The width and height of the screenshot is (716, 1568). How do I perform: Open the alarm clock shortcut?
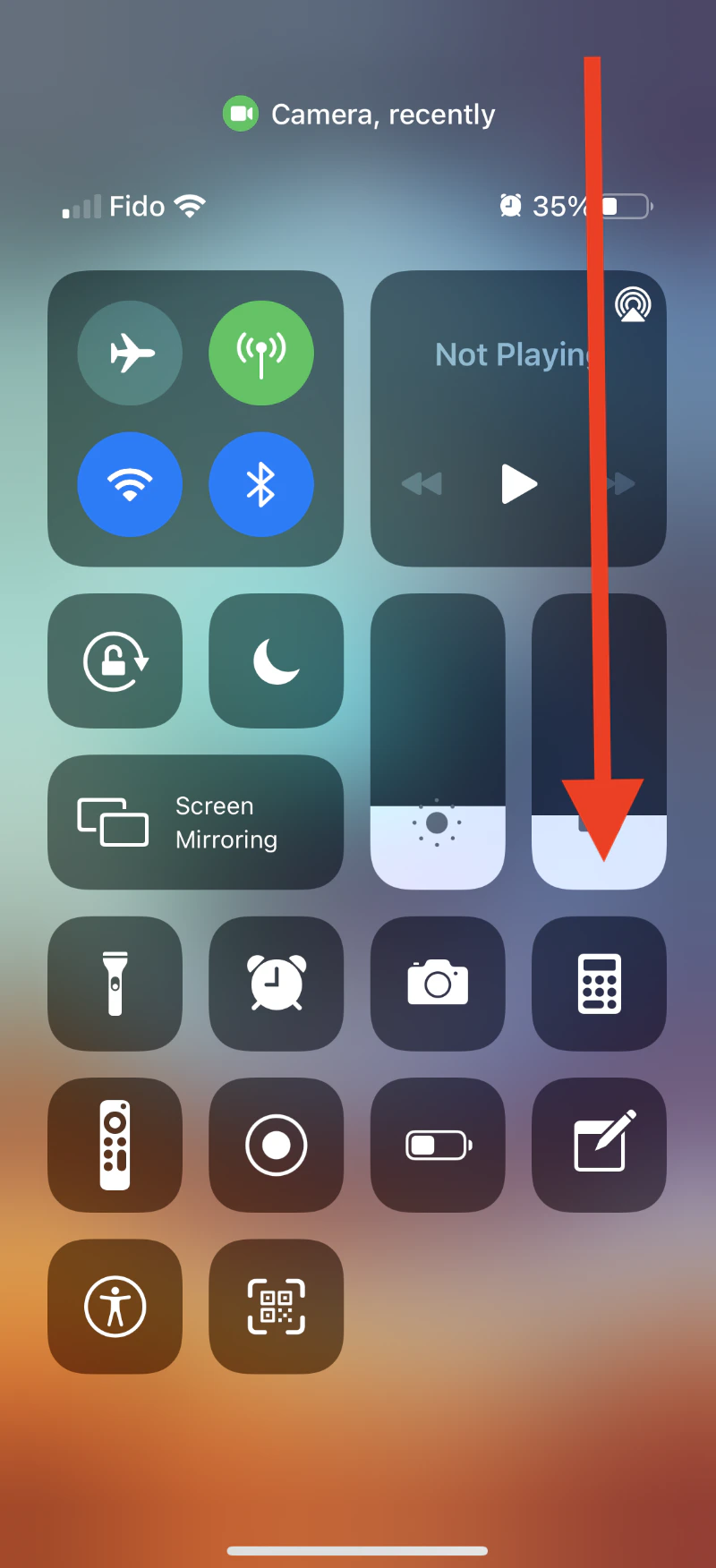[276, 984]
